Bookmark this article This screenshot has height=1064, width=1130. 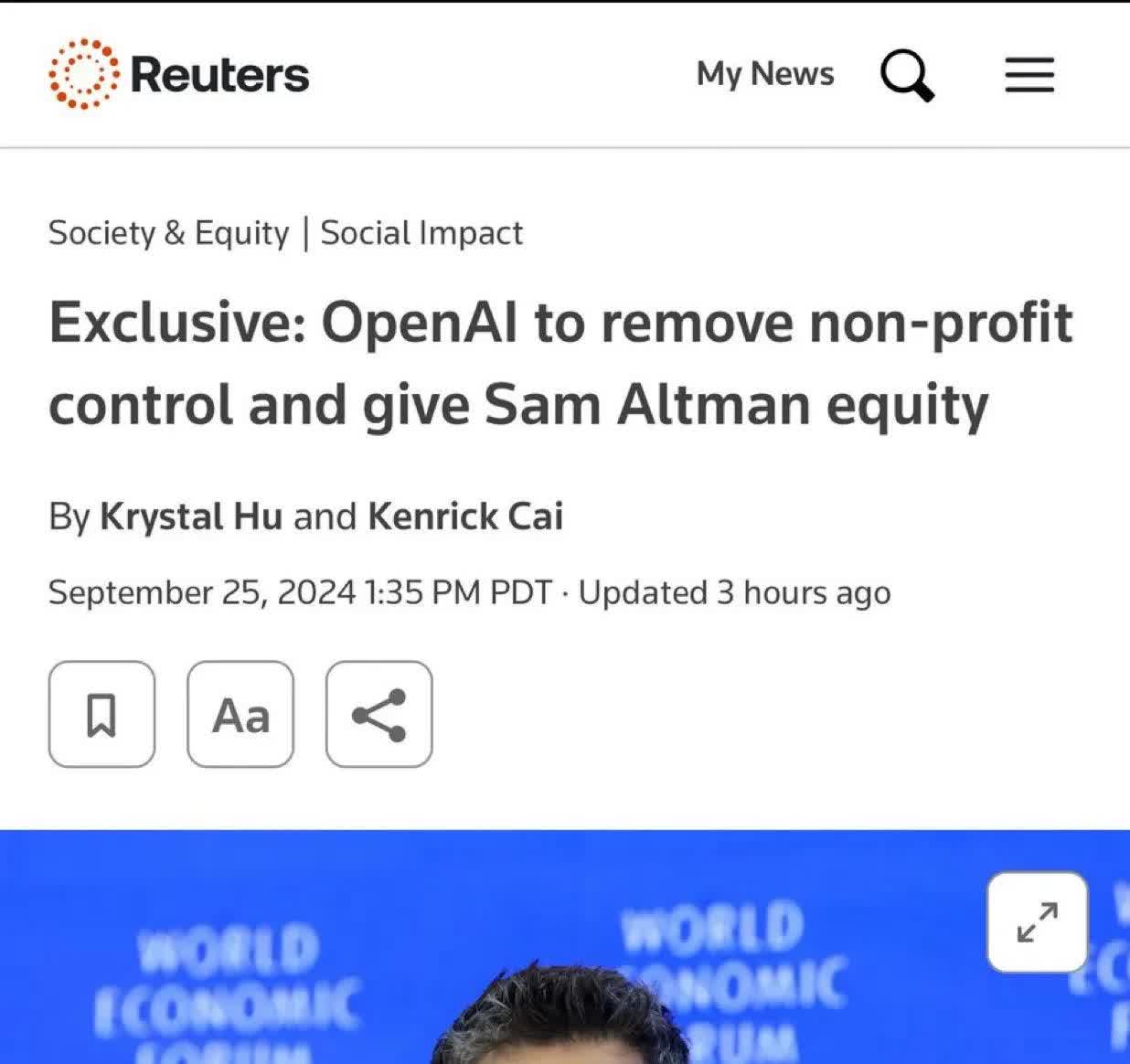click(x=101, y=714)
